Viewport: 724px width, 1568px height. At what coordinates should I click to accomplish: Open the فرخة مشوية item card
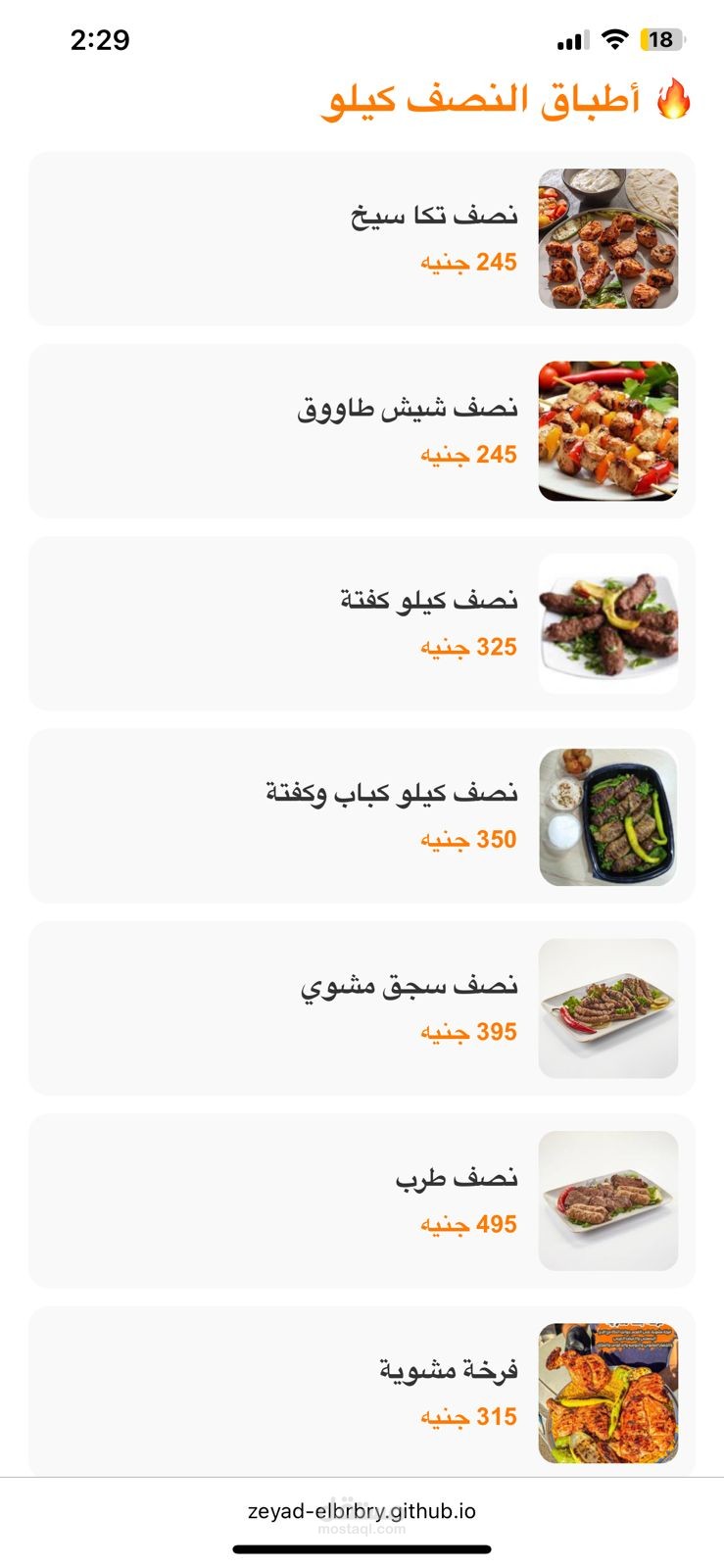pos(362,1392)
